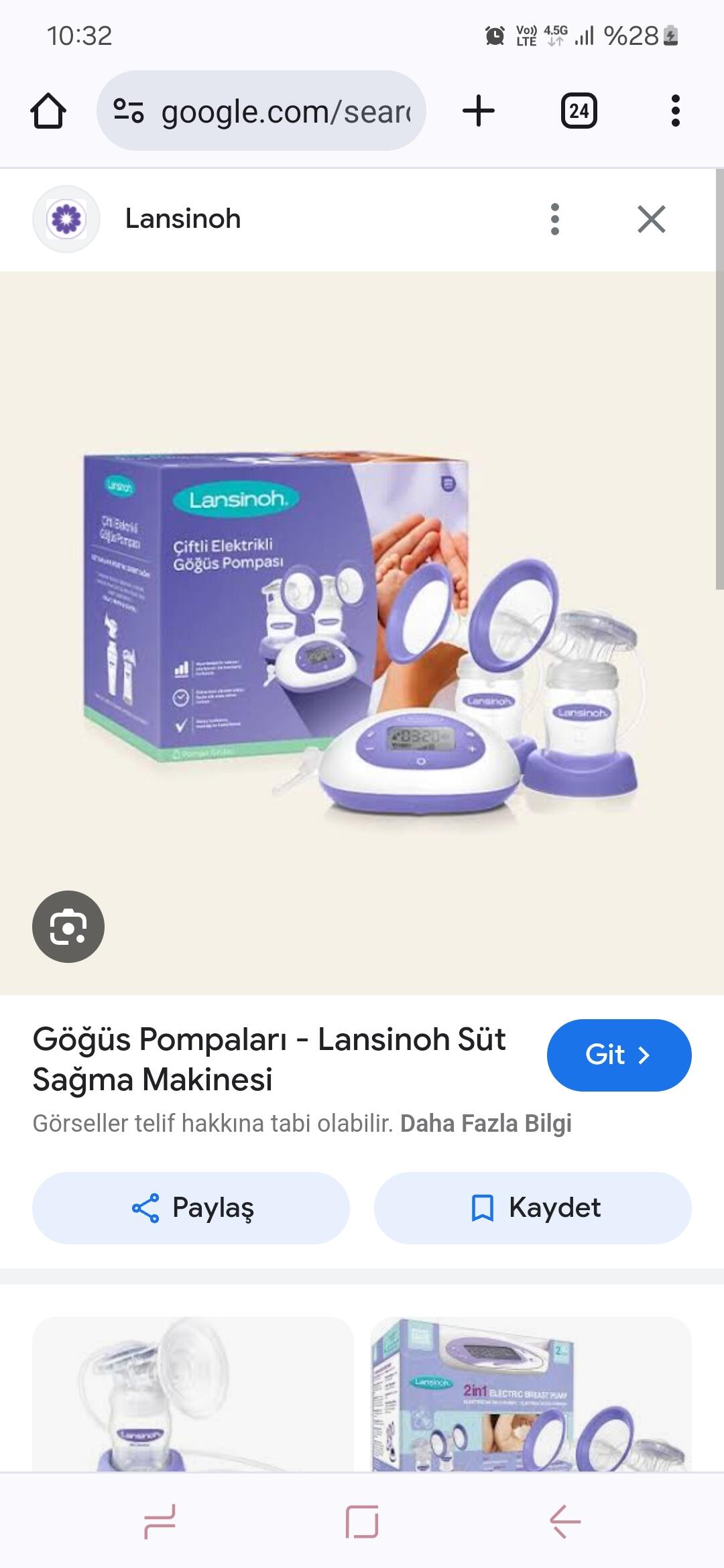Share this image with Paylaş
The width and height of the screenshot is (724, 1568).
(x=191, y=1208)
